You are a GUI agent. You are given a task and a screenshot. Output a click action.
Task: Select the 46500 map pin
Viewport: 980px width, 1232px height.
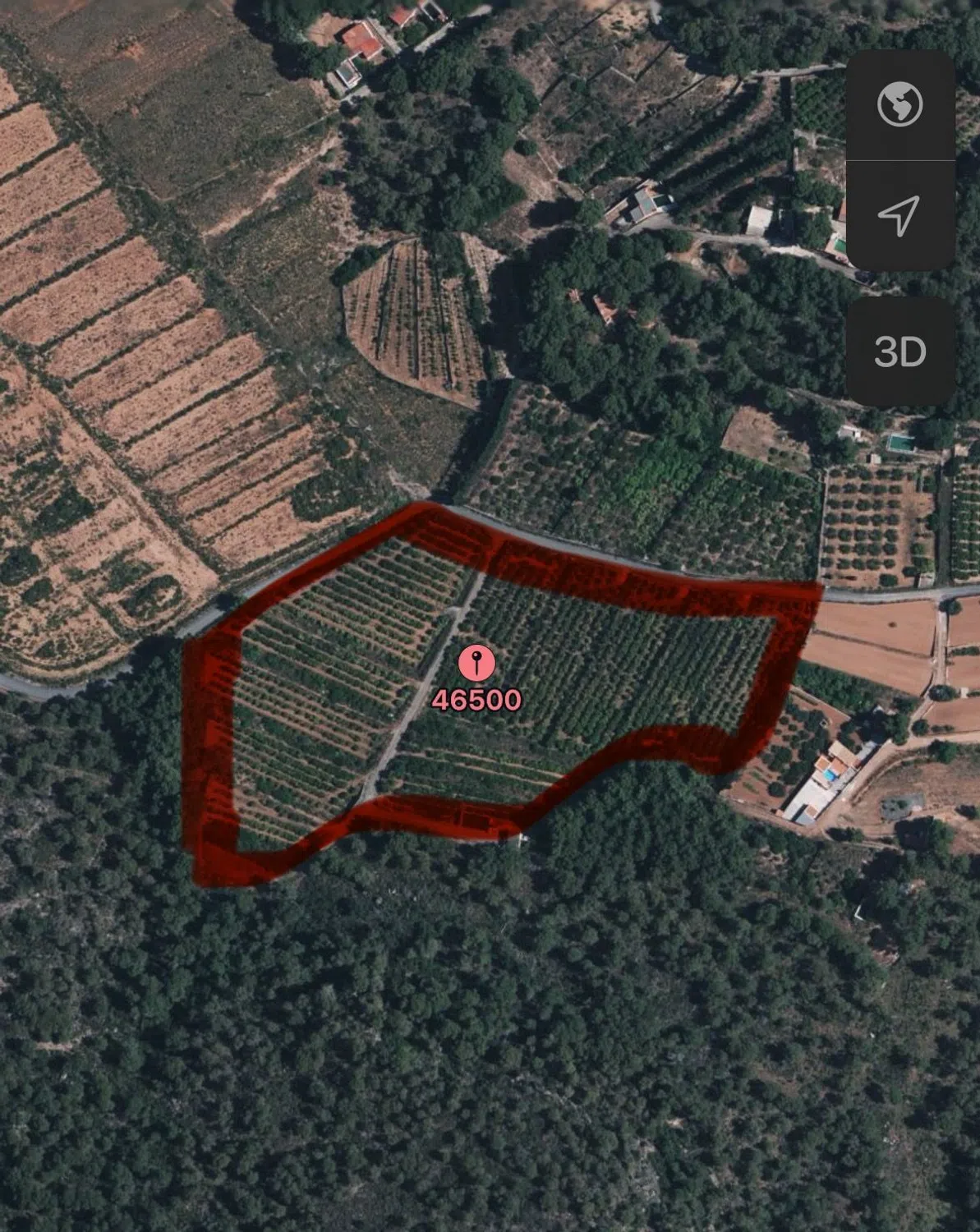click(x=476, y=663)
